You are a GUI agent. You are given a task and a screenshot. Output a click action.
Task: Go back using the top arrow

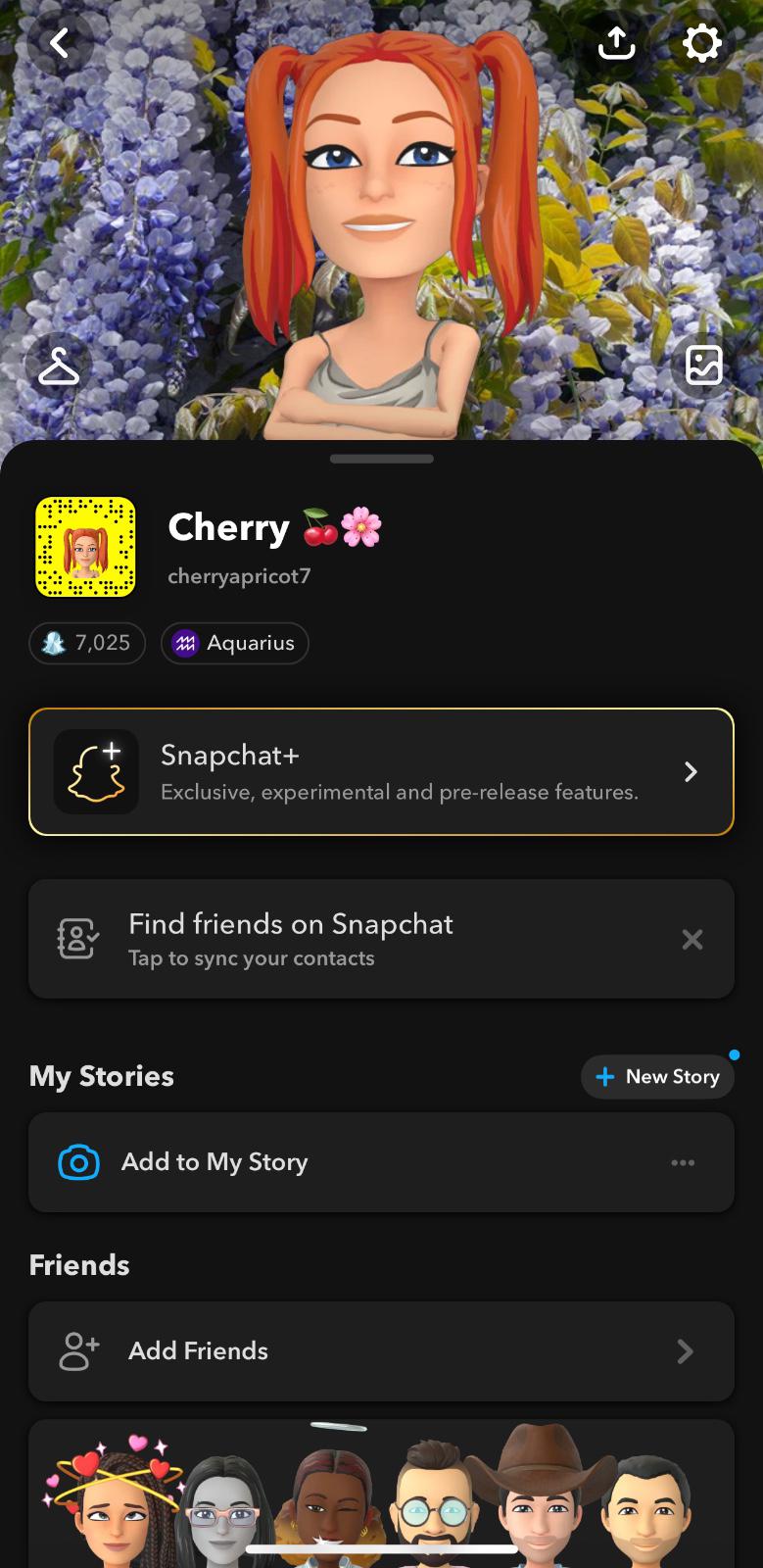(x=60, y=43)
